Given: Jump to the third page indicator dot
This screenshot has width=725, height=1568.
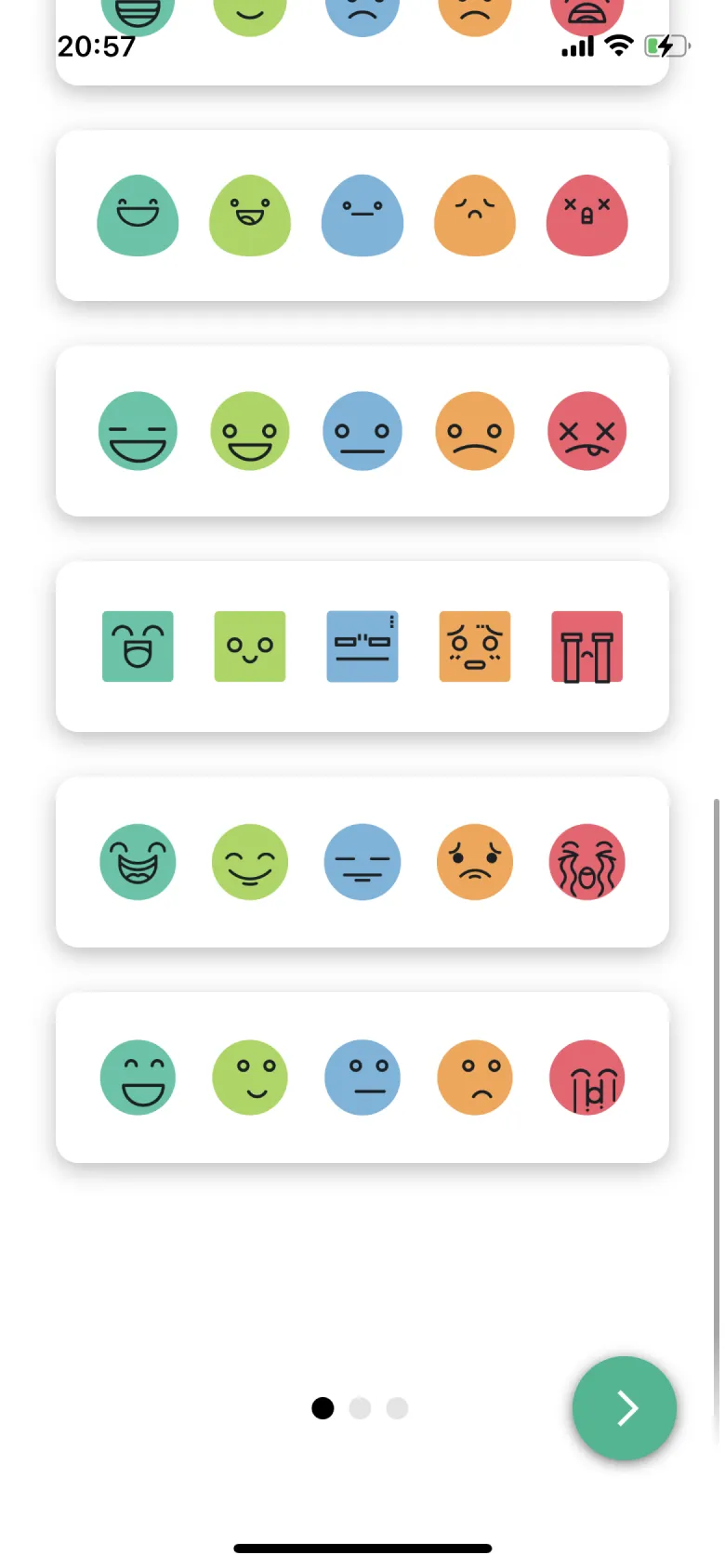Looking at the screenshot, I should [x=397, y=1408].
